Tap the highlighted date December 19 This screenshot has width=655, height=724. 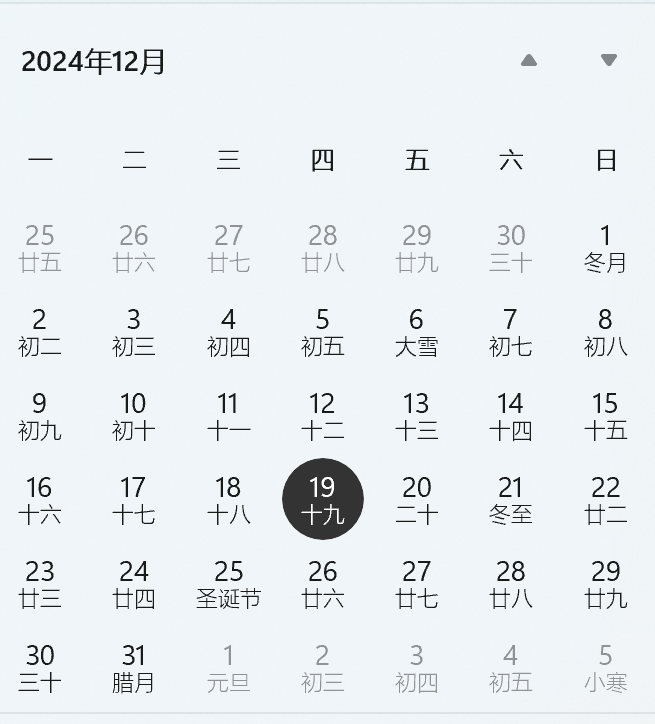coord(322,499)
